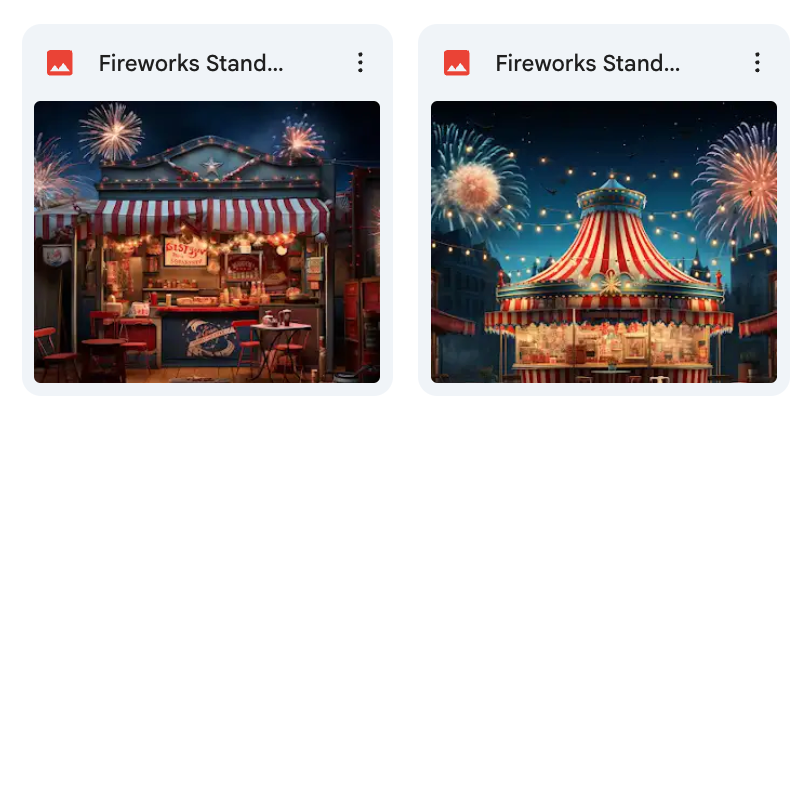Open overflow menu of the storefront fireworks file
This screenshot has height=800, width=798.
click(360, 63)
